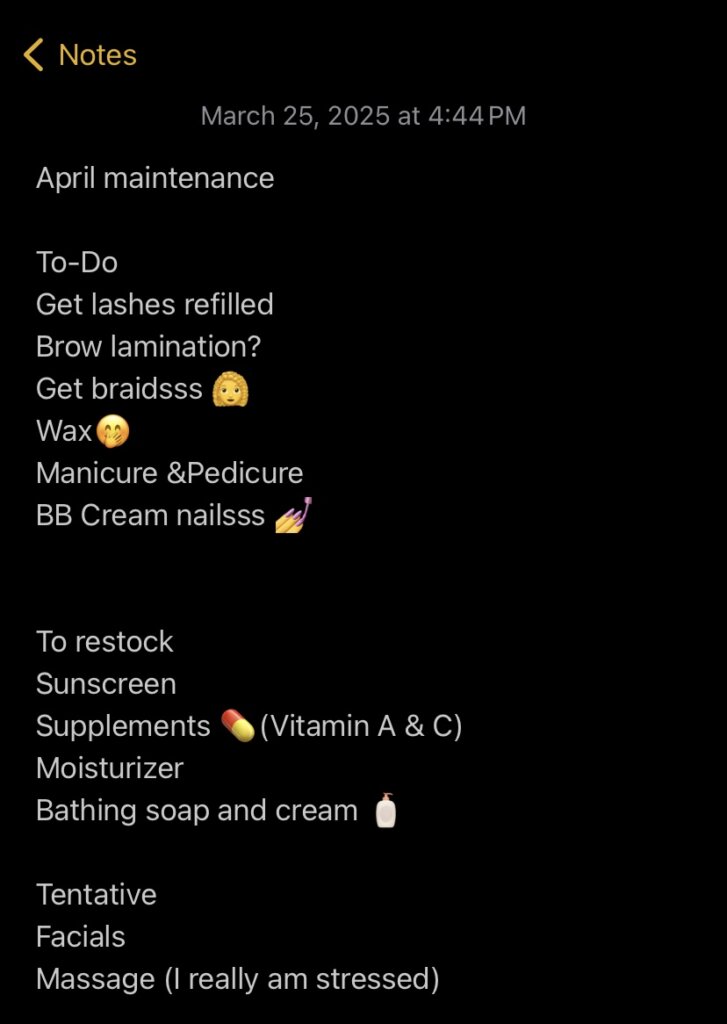Click the note title April maintenance
The image size is (727, 1024).
tap(155, 178)
